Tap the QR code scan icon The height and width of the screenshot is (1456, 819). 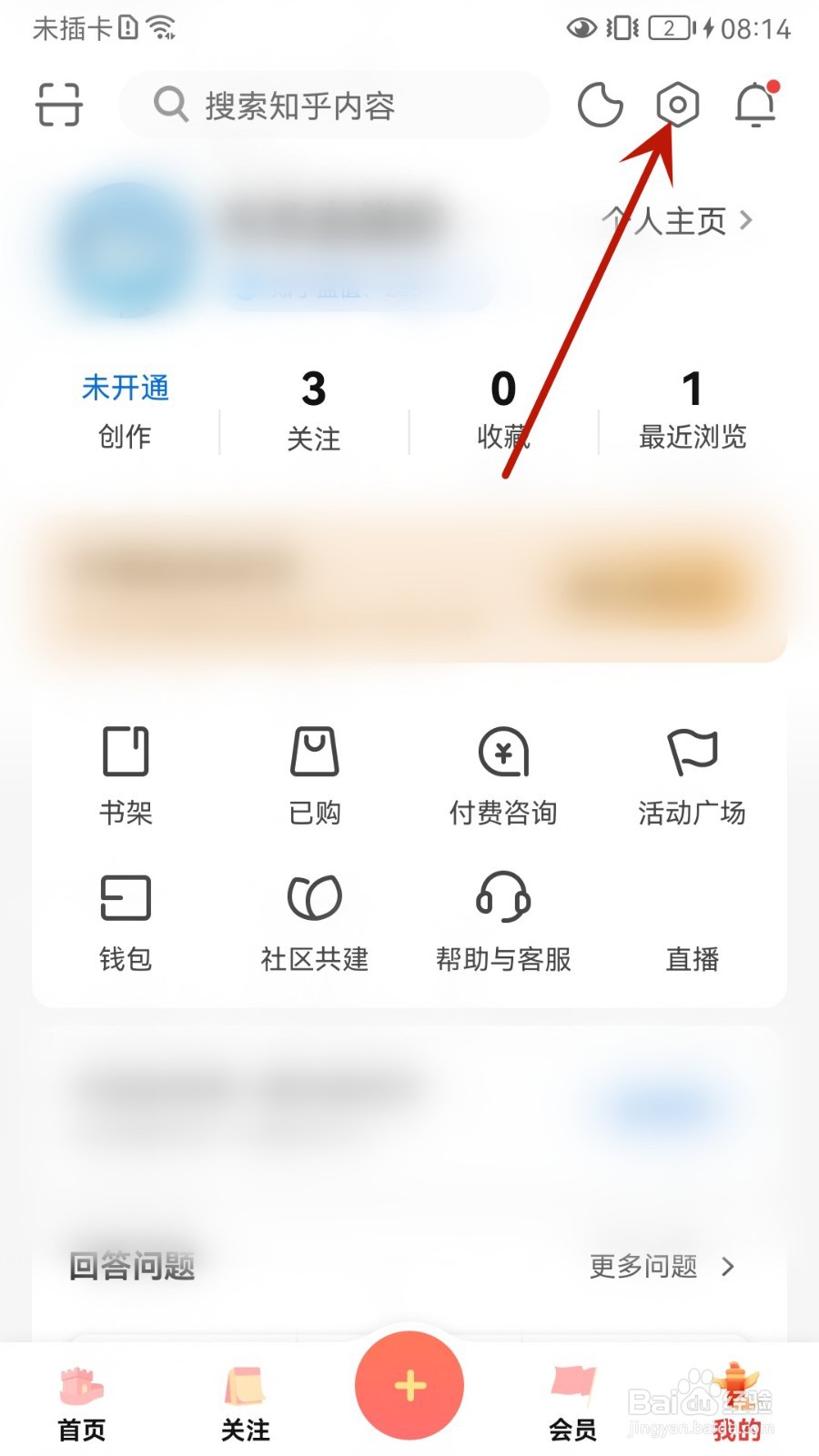[57, 105]
